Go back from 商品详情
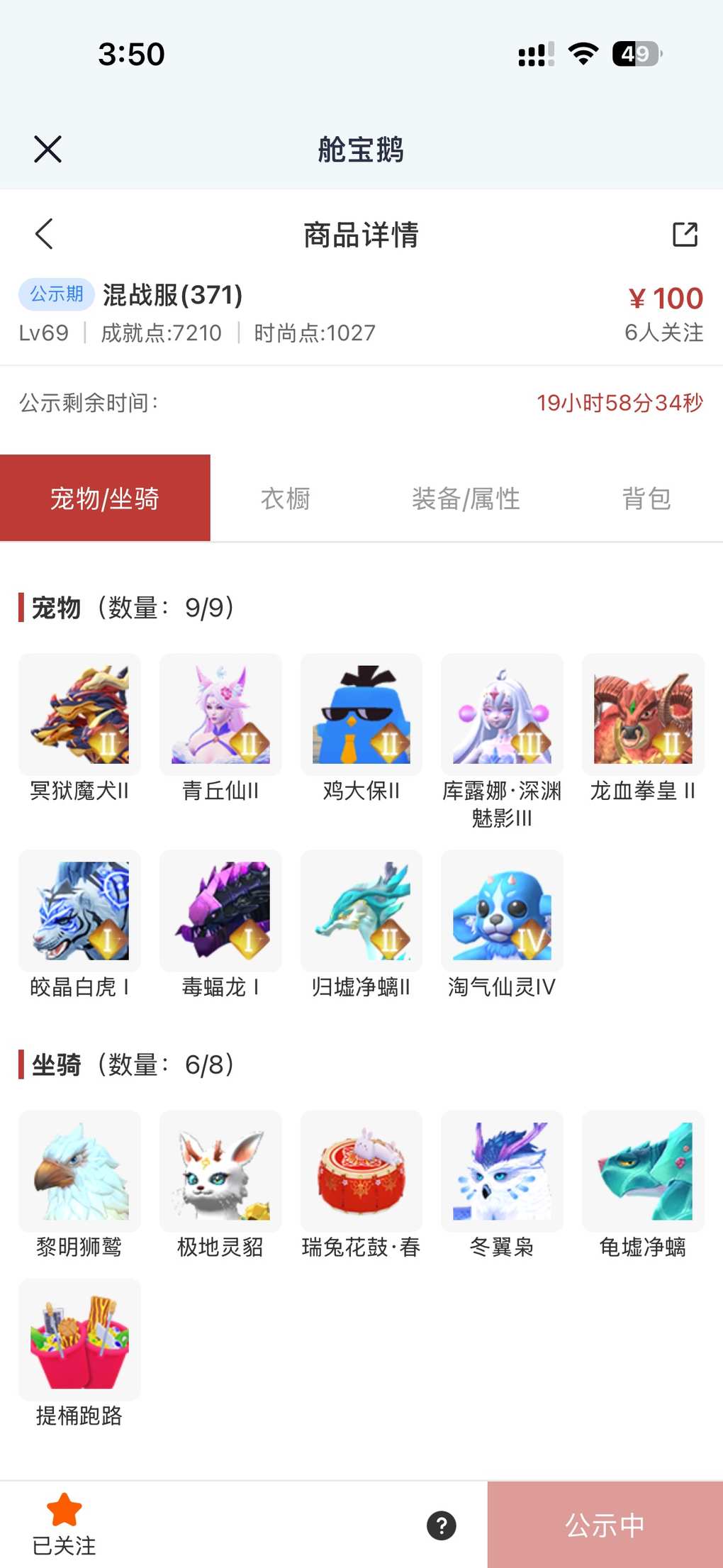This screenshot has width=723, height=1568. click(44, 234)
